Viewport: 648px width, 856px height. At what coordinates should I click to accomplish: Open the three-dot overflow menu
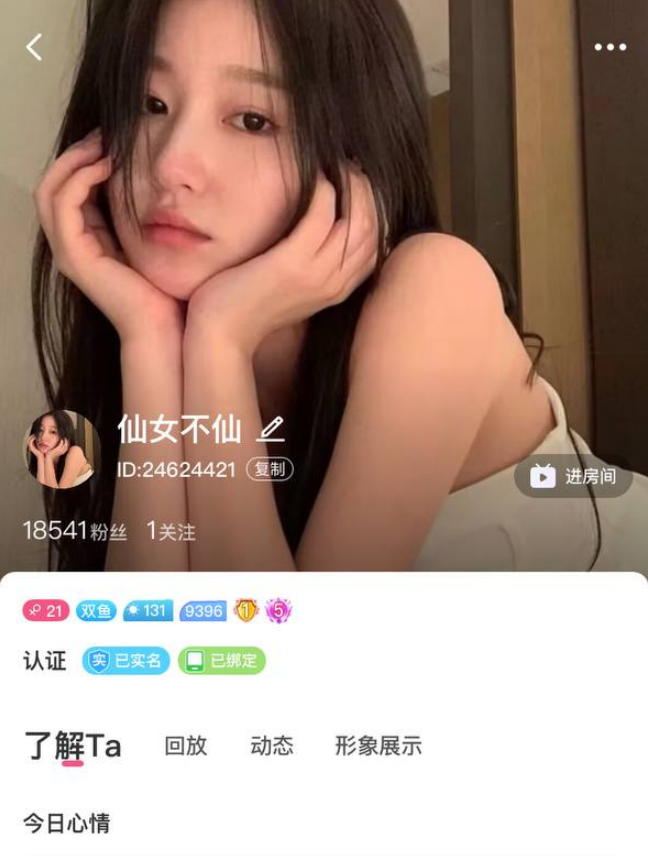point(610,47)
